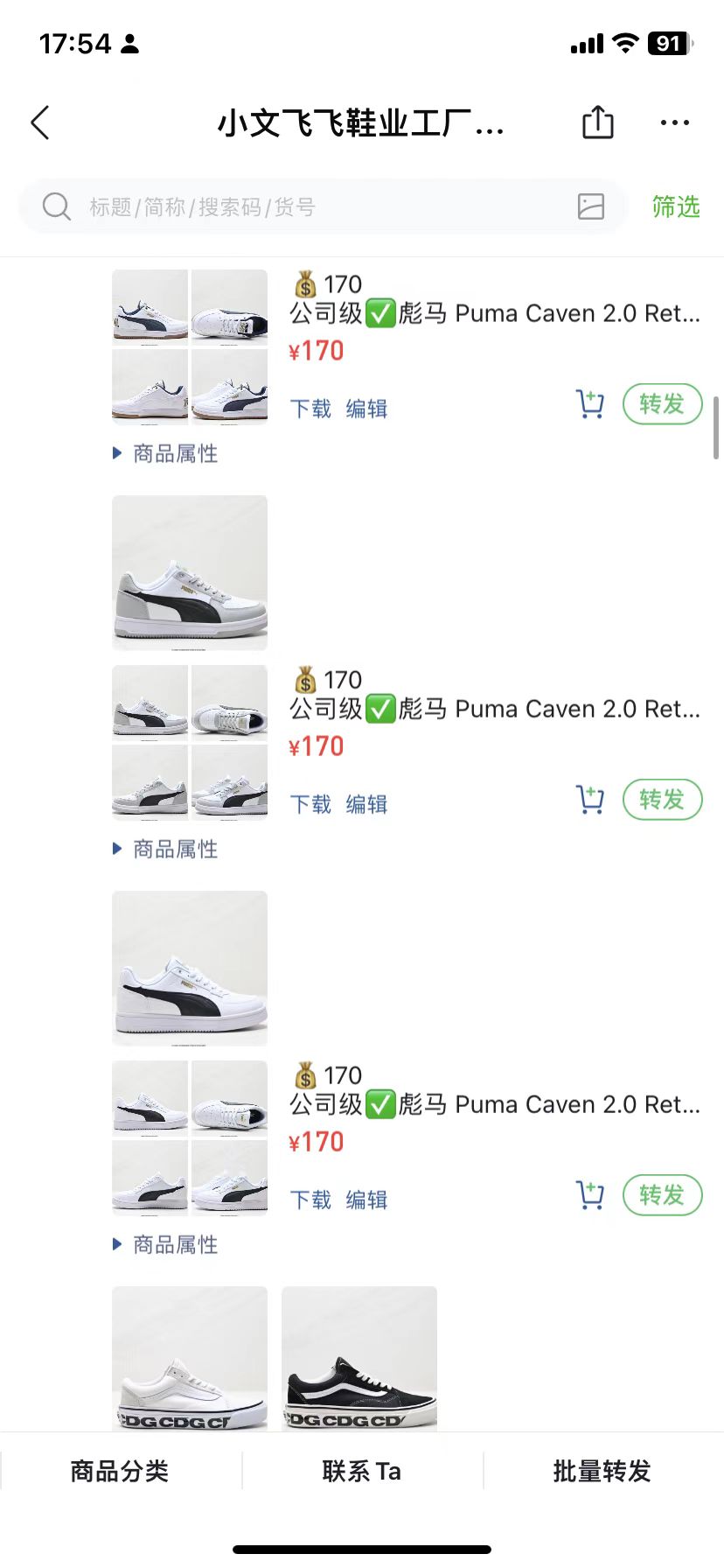
Task: Forward the white-and-black Puma Caven via 转发
Action: (x=662, y=1195)
